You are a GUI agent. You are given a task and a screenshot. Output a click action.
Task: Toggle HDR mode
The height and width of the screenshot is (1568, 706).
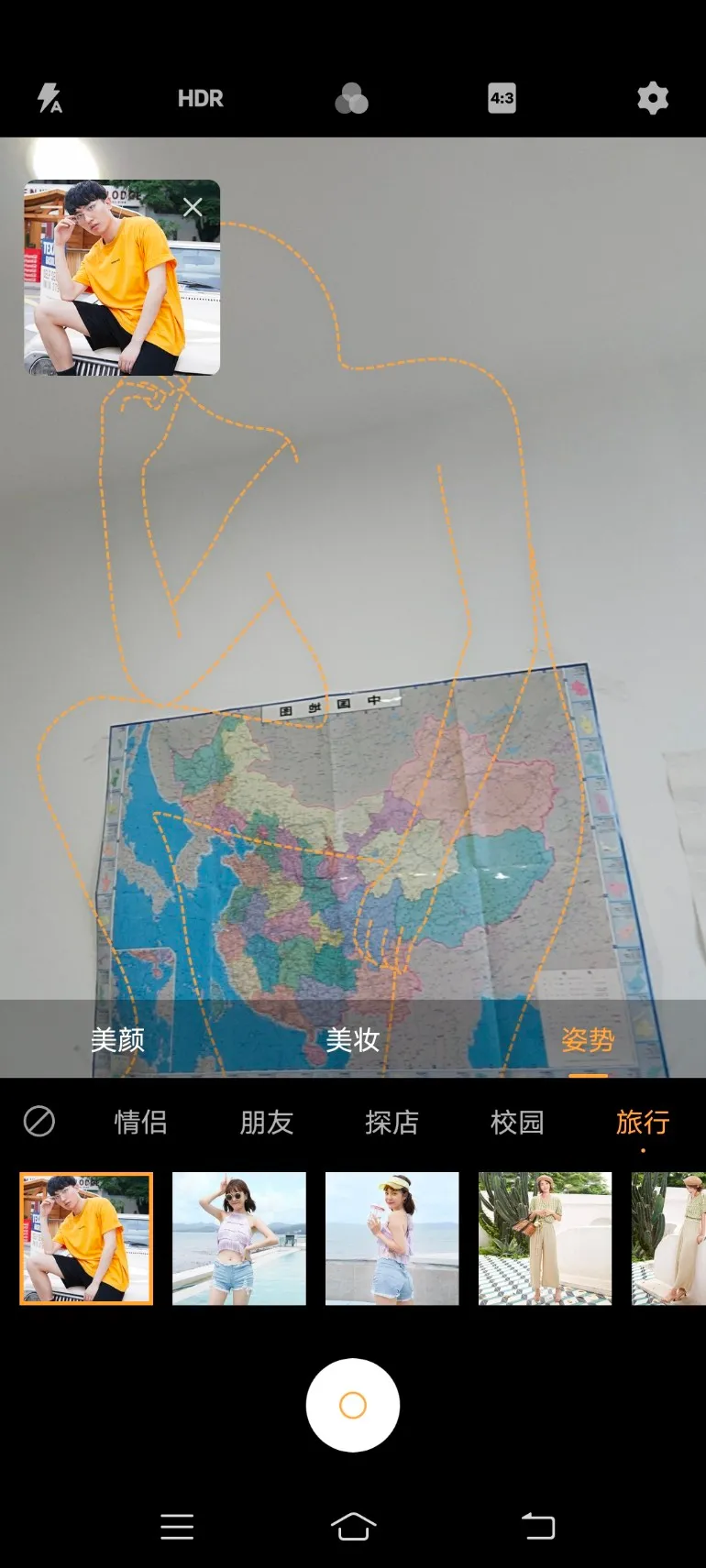tap(200, 98)
